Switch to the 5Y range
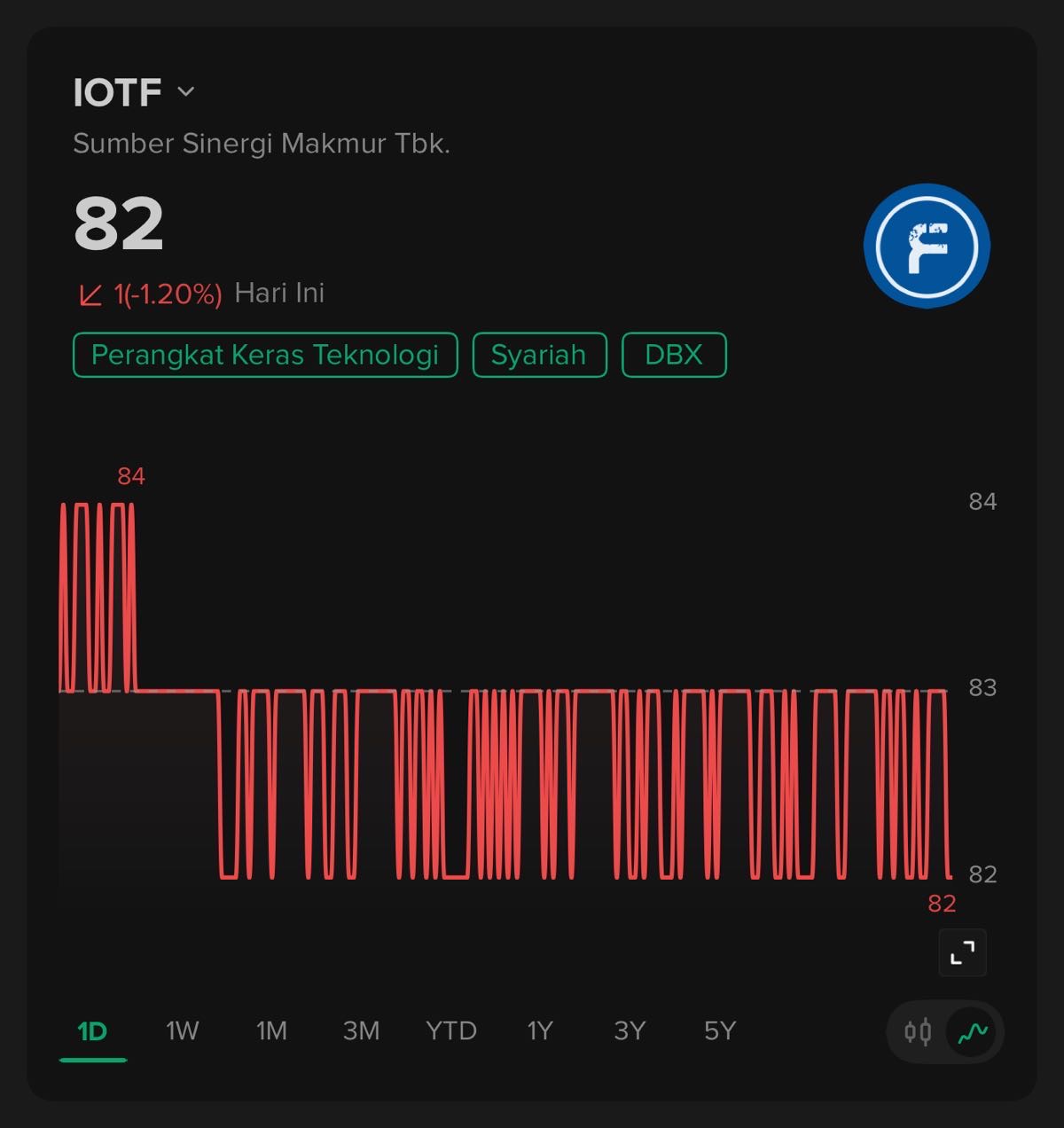The height and width of the screenshot is (1128, 1064). (x=720, y=1030)
